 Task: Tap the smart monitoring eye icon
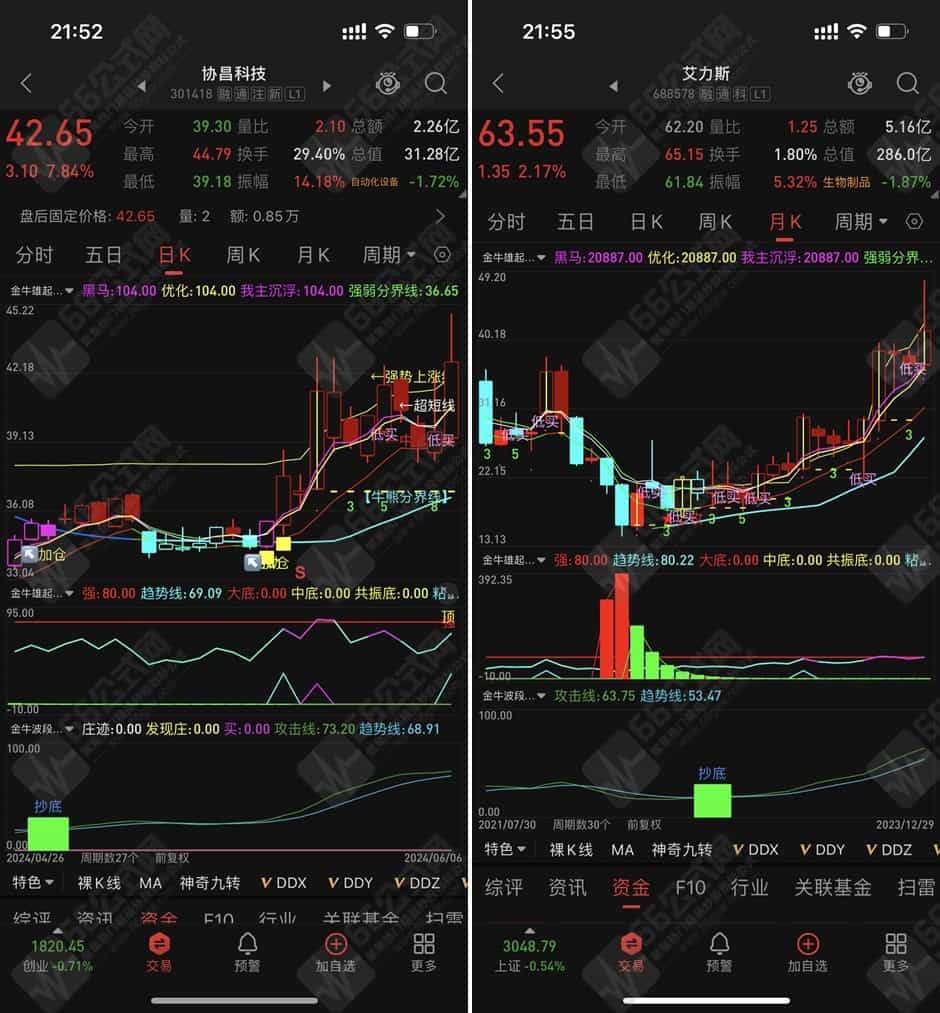tap(387, 84)
